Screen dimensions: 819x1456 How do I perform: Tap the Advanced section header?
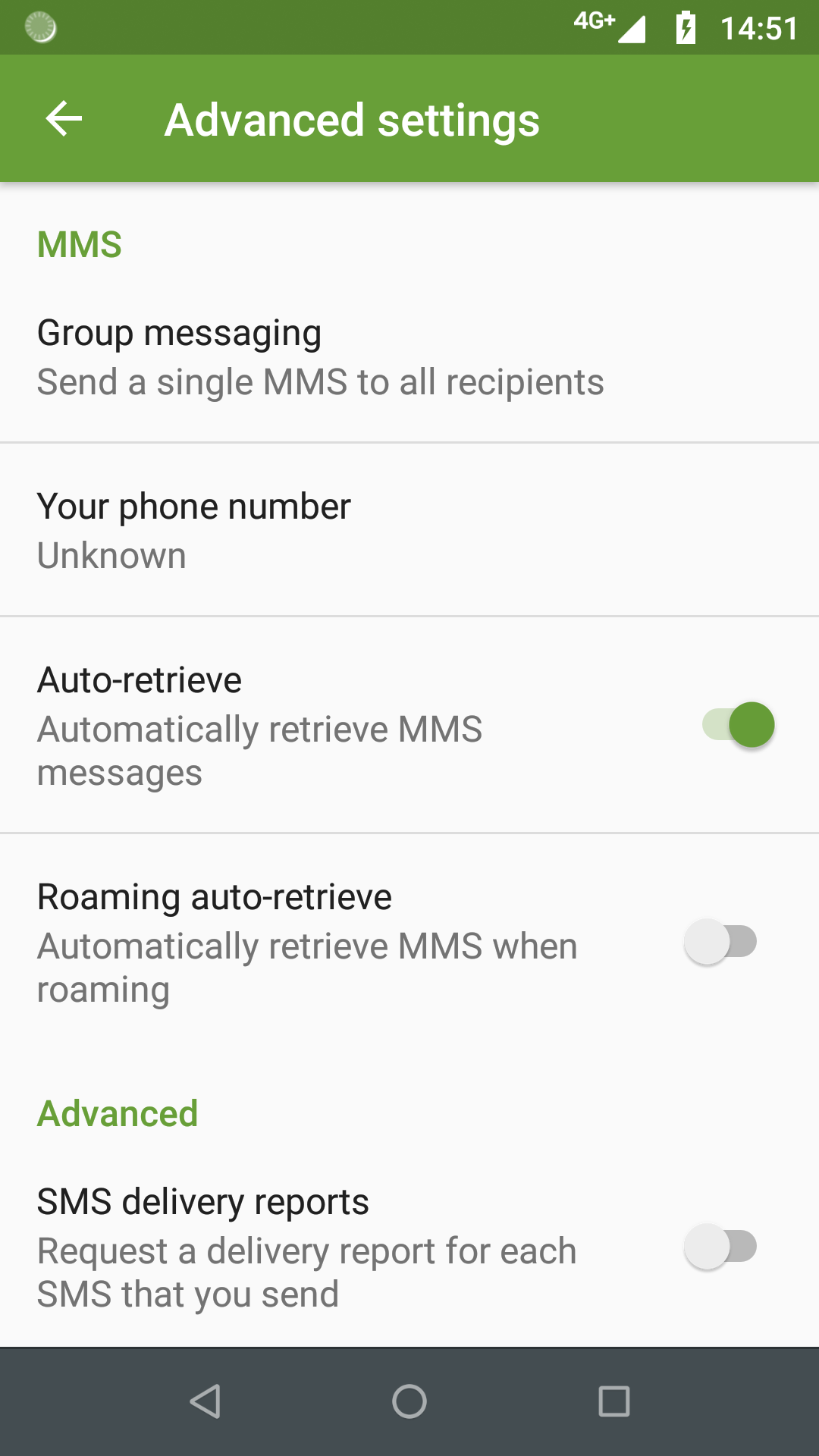pyautogui.click(x=118, y=1113)
